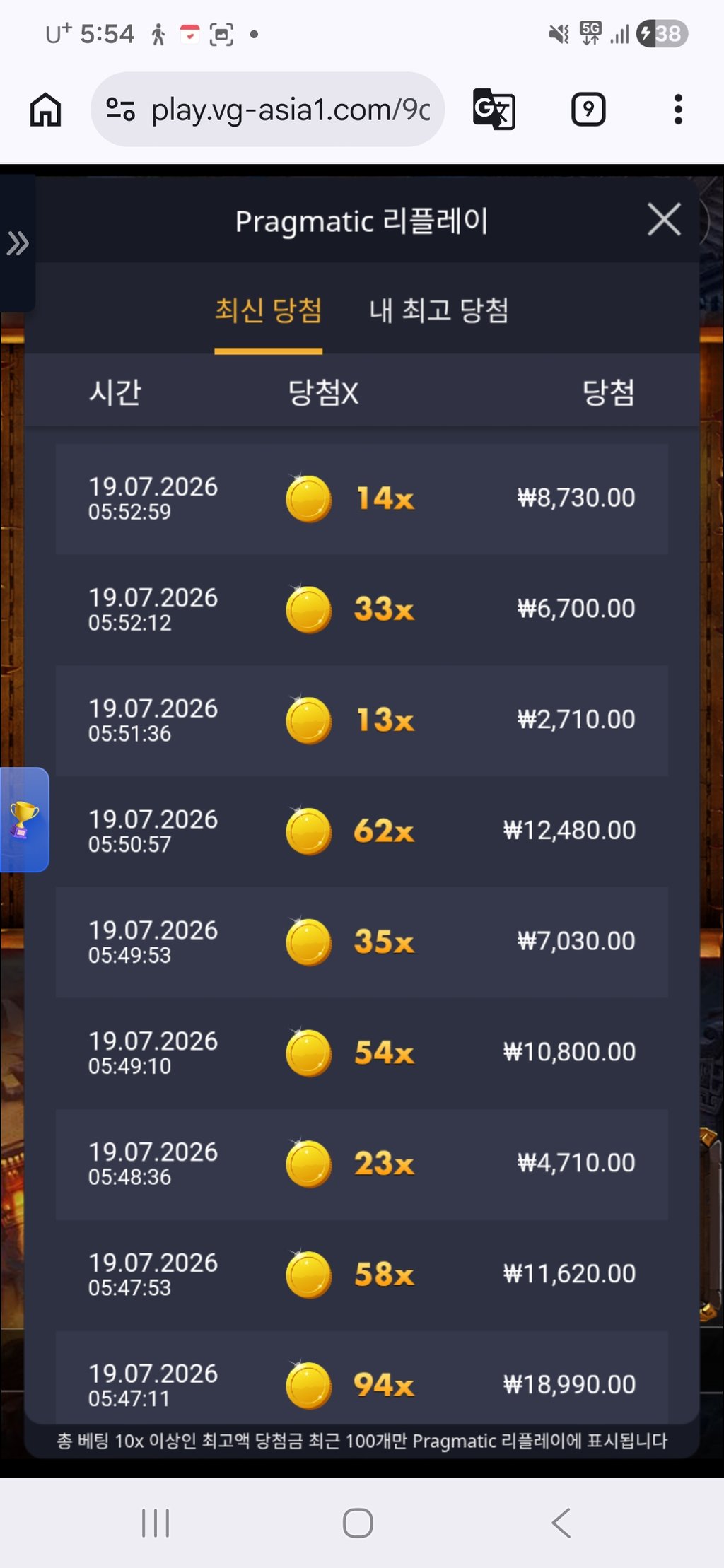Open the browser tab switcher
This screenshot has width=724, height=1568.
(588, 110)
